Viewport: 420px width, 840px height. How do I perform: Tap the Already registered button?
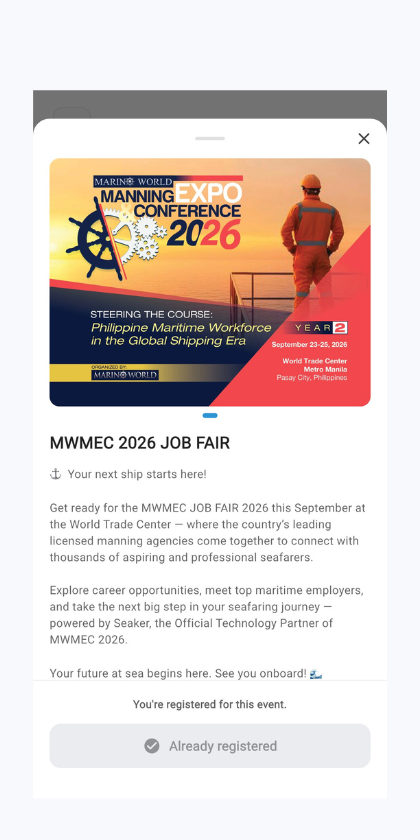click(210, 746)
